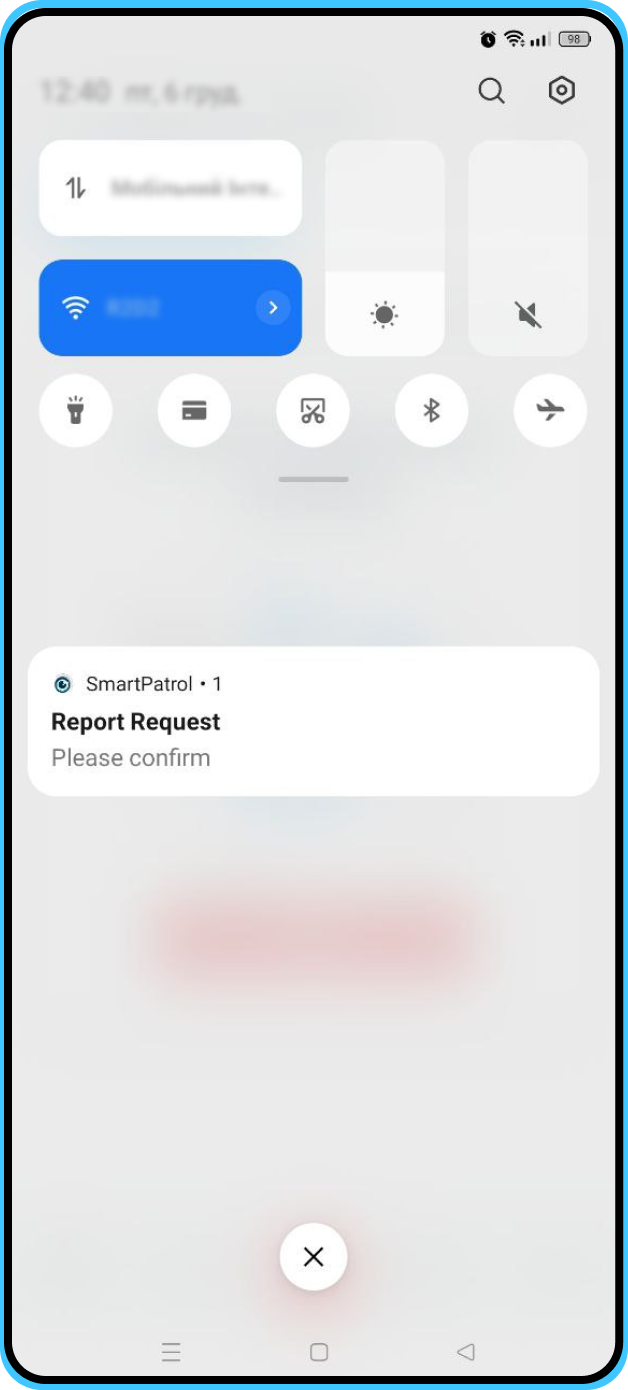Clear notifications with the X button
Viewport: 628px width, 1390px height.
(x=313, y=1257)
